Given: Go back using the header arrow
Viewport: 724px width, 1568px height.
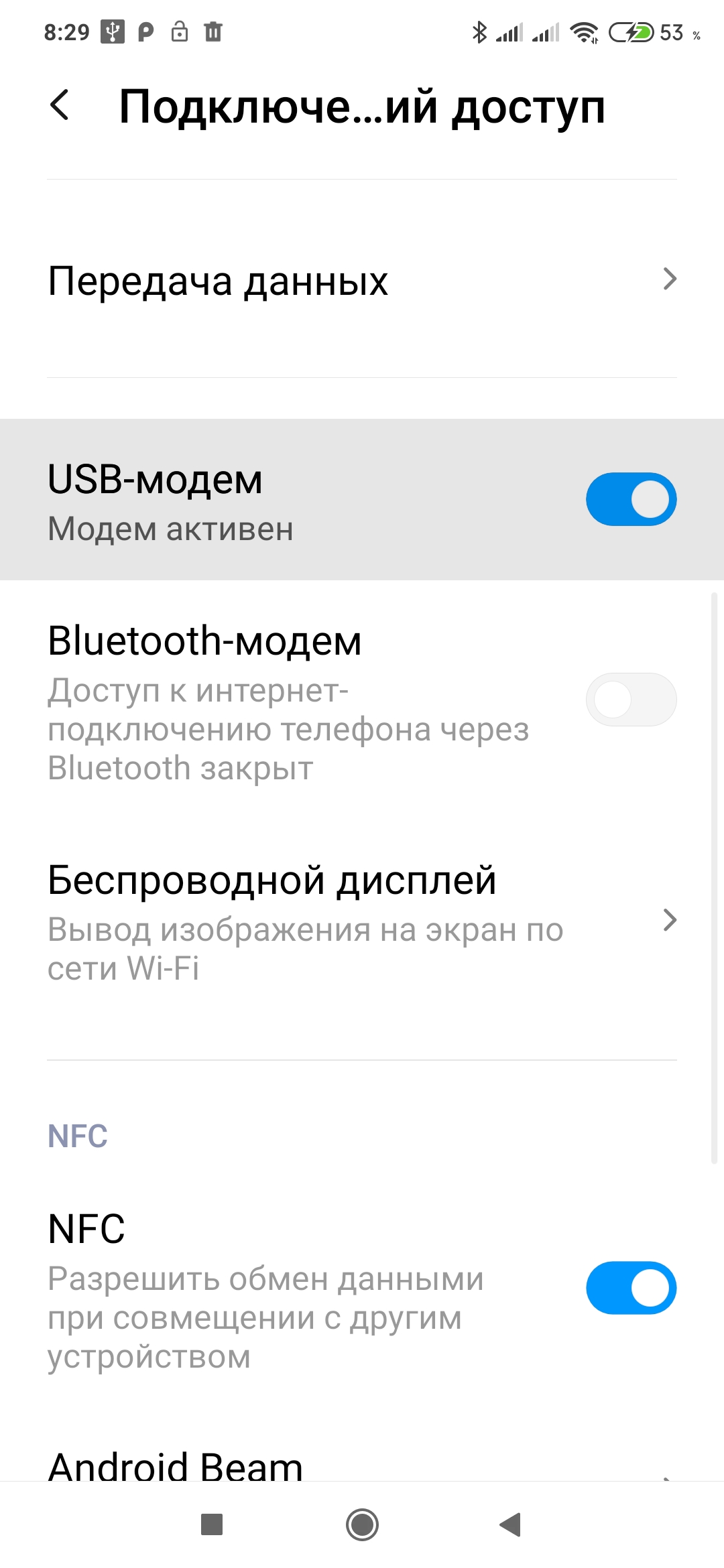Looking at the screenshot, I should click(x=60, y=106).
